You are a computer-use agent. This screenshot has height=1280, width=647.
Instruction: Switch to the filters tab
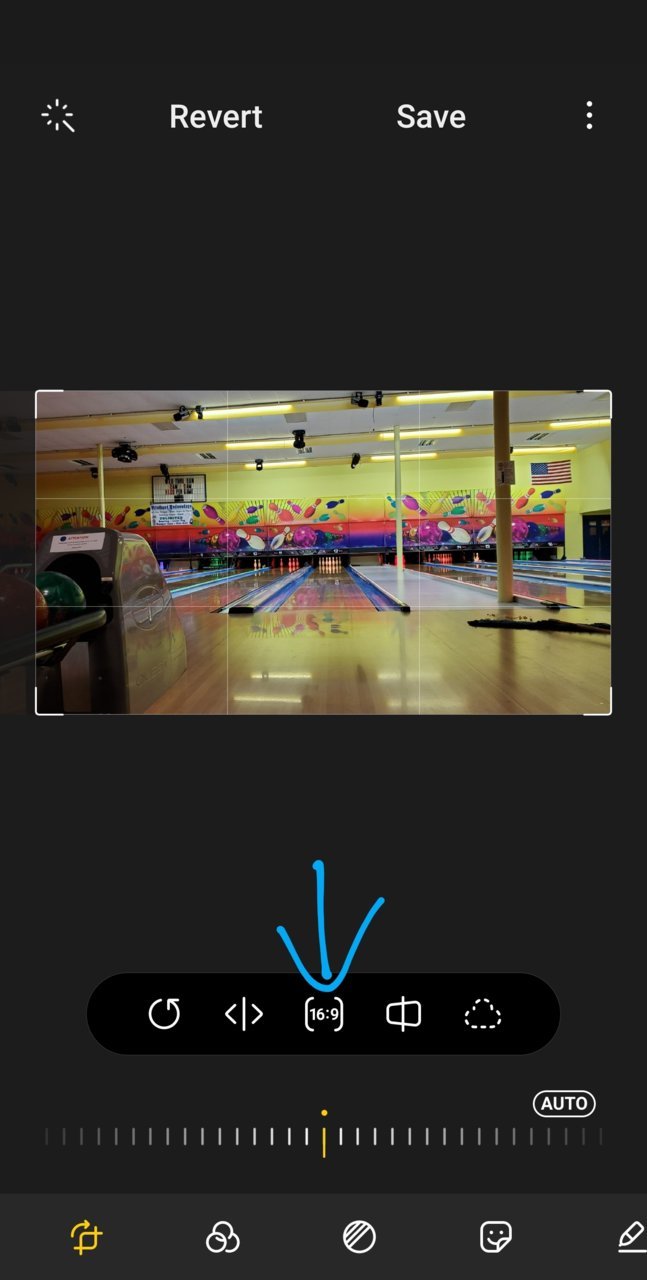222,1237
